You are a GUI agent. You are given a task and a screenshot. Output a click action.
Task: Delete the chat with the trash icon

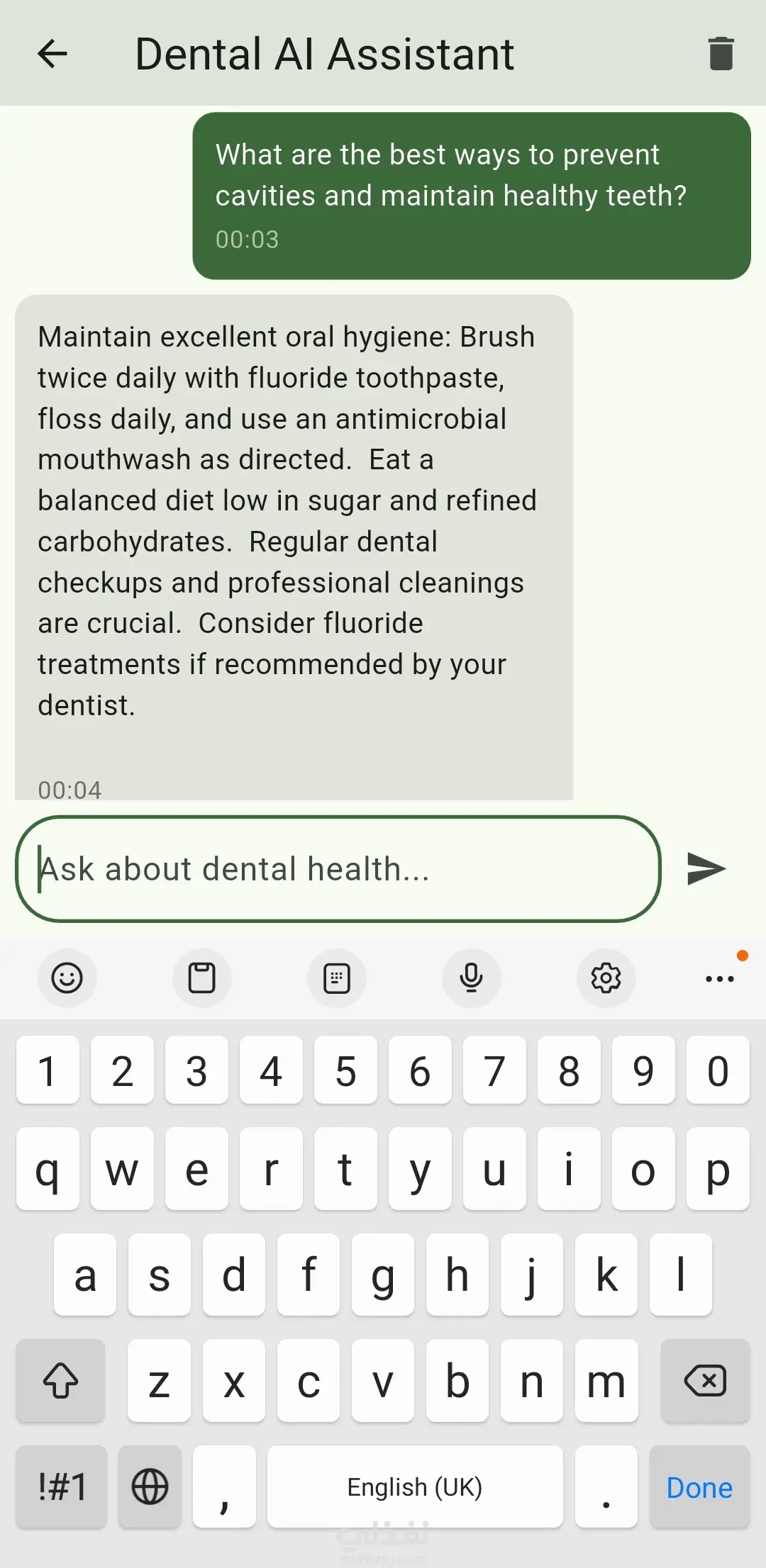[x=721, y=54]
